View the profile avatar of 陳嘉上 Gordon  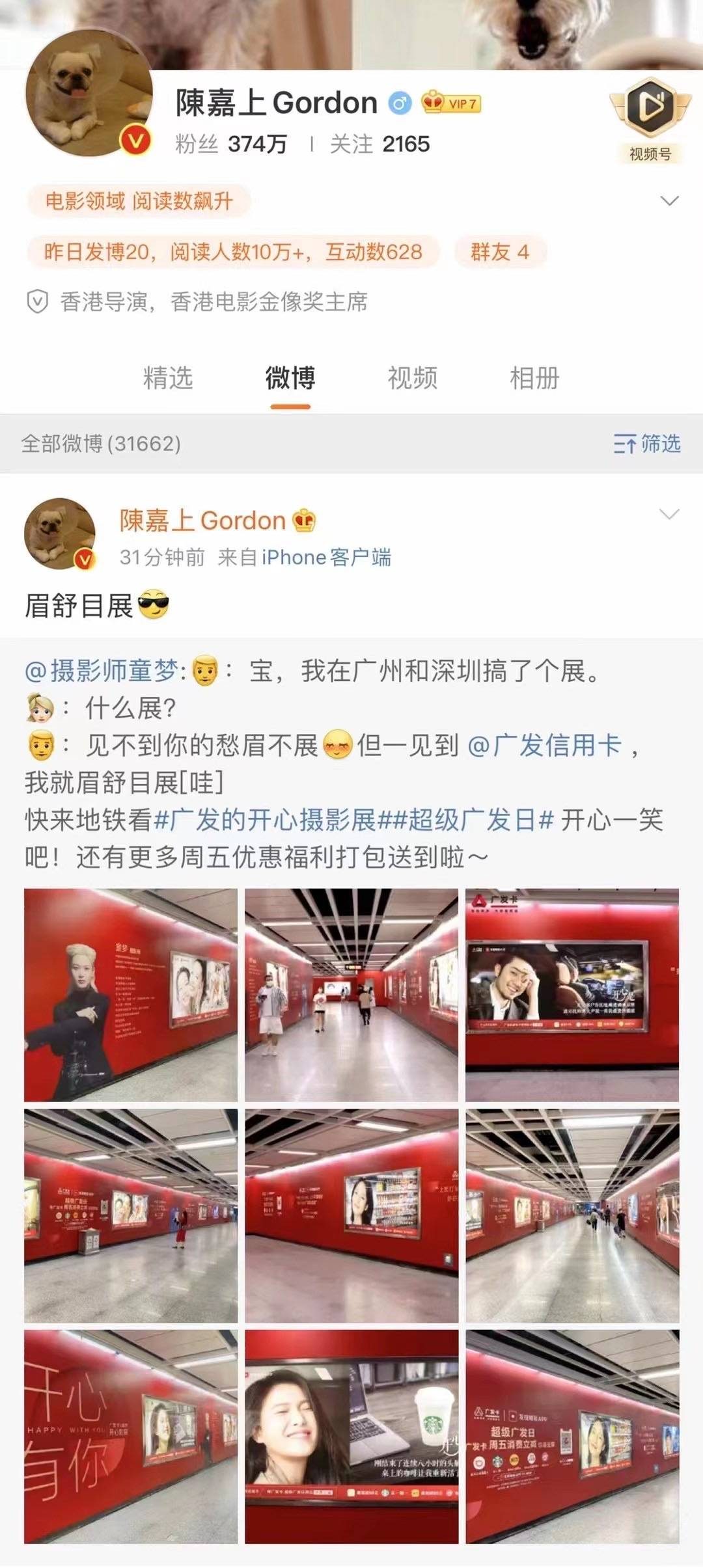click(89, 94)
